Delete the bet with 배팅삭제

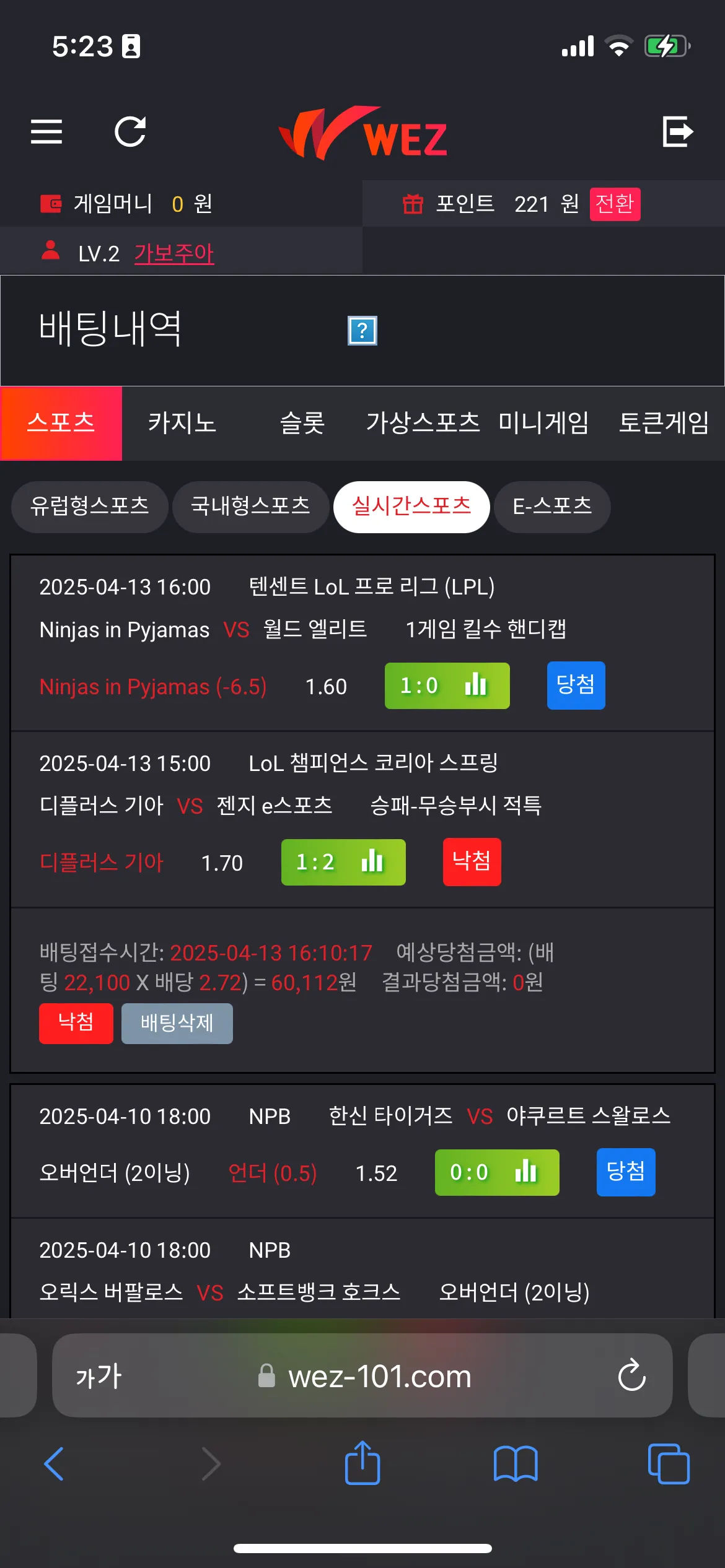177,1023
